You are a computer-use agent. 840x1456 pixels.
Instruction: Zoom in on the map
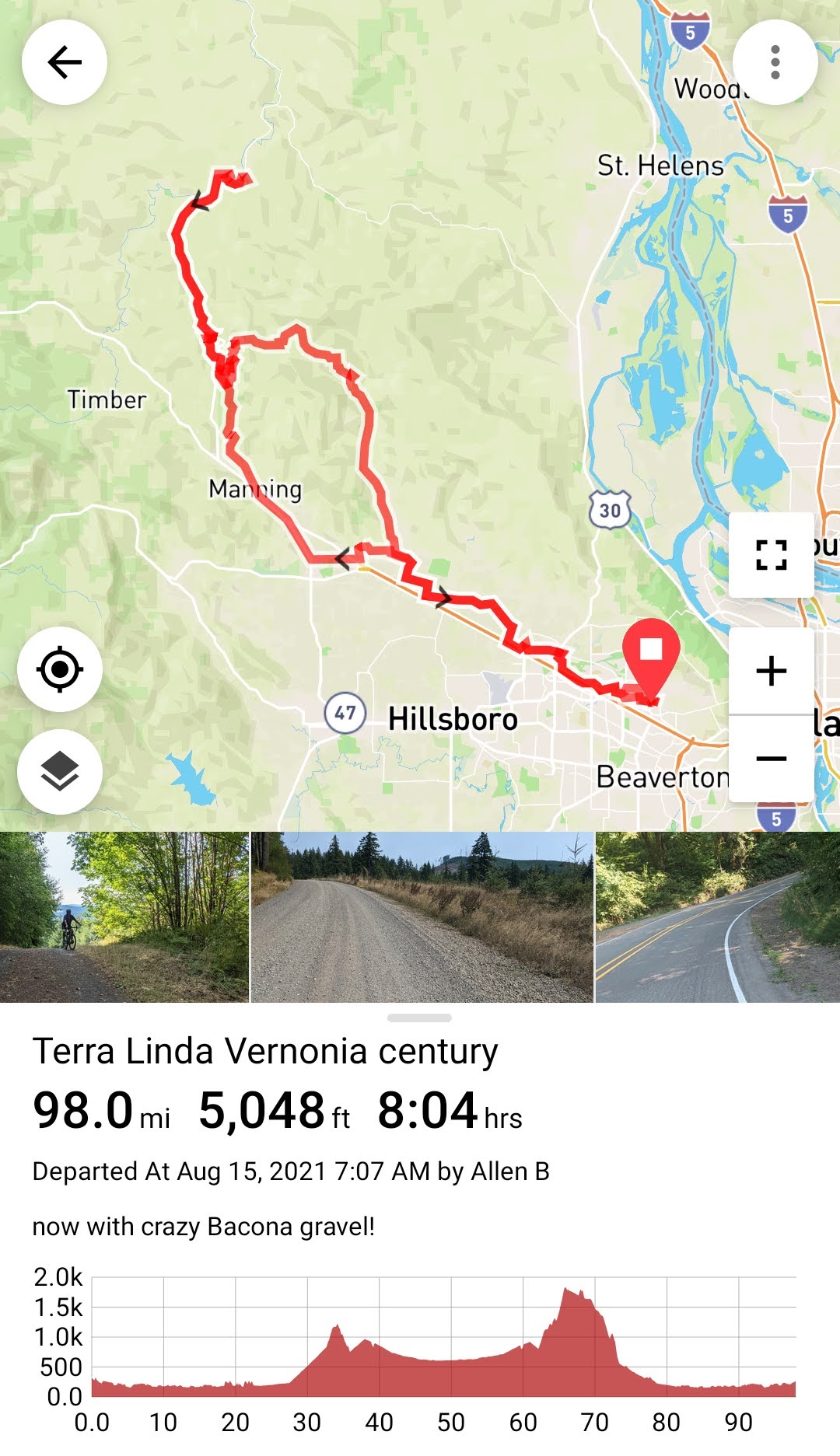point(772,671)
